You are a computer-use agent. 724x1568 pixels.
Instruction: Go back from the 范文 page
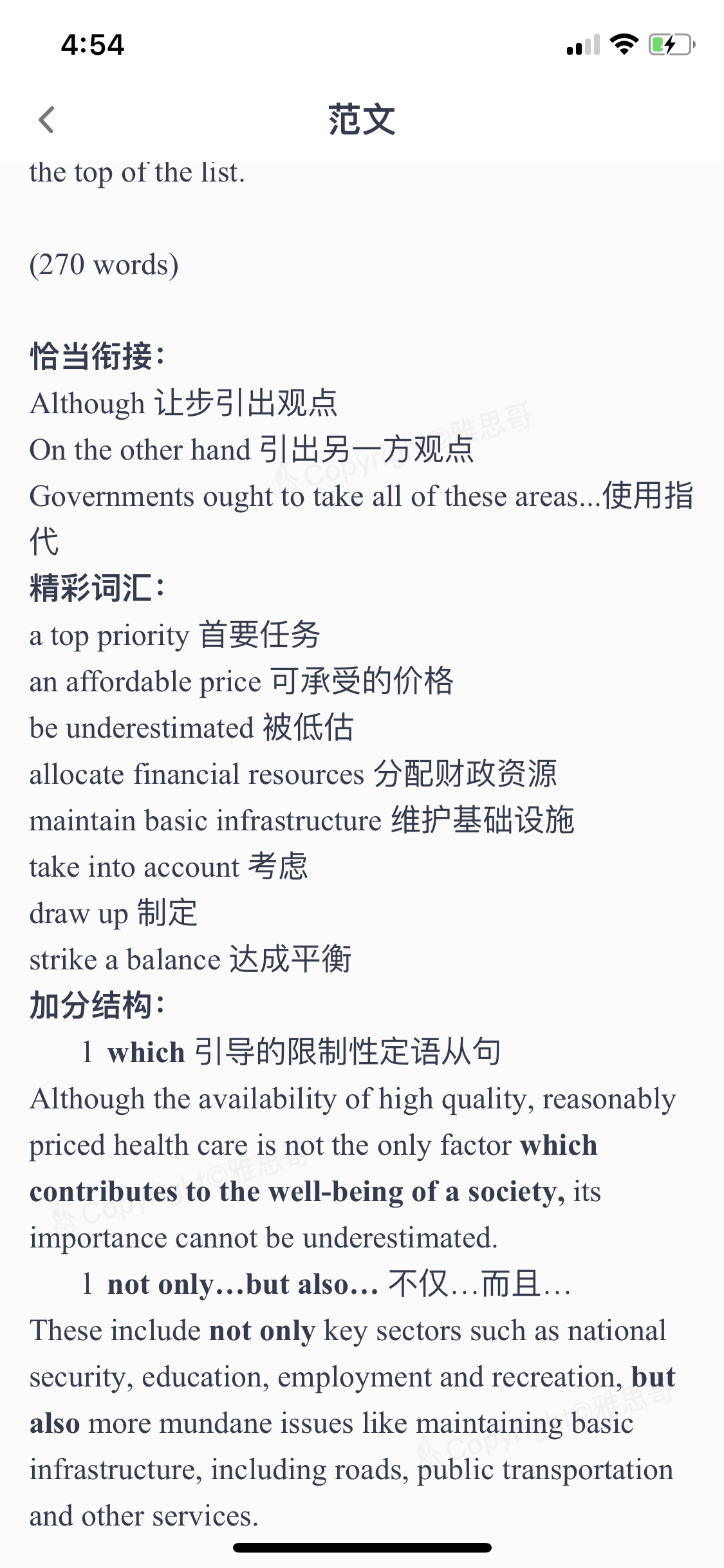click(46, 120)
